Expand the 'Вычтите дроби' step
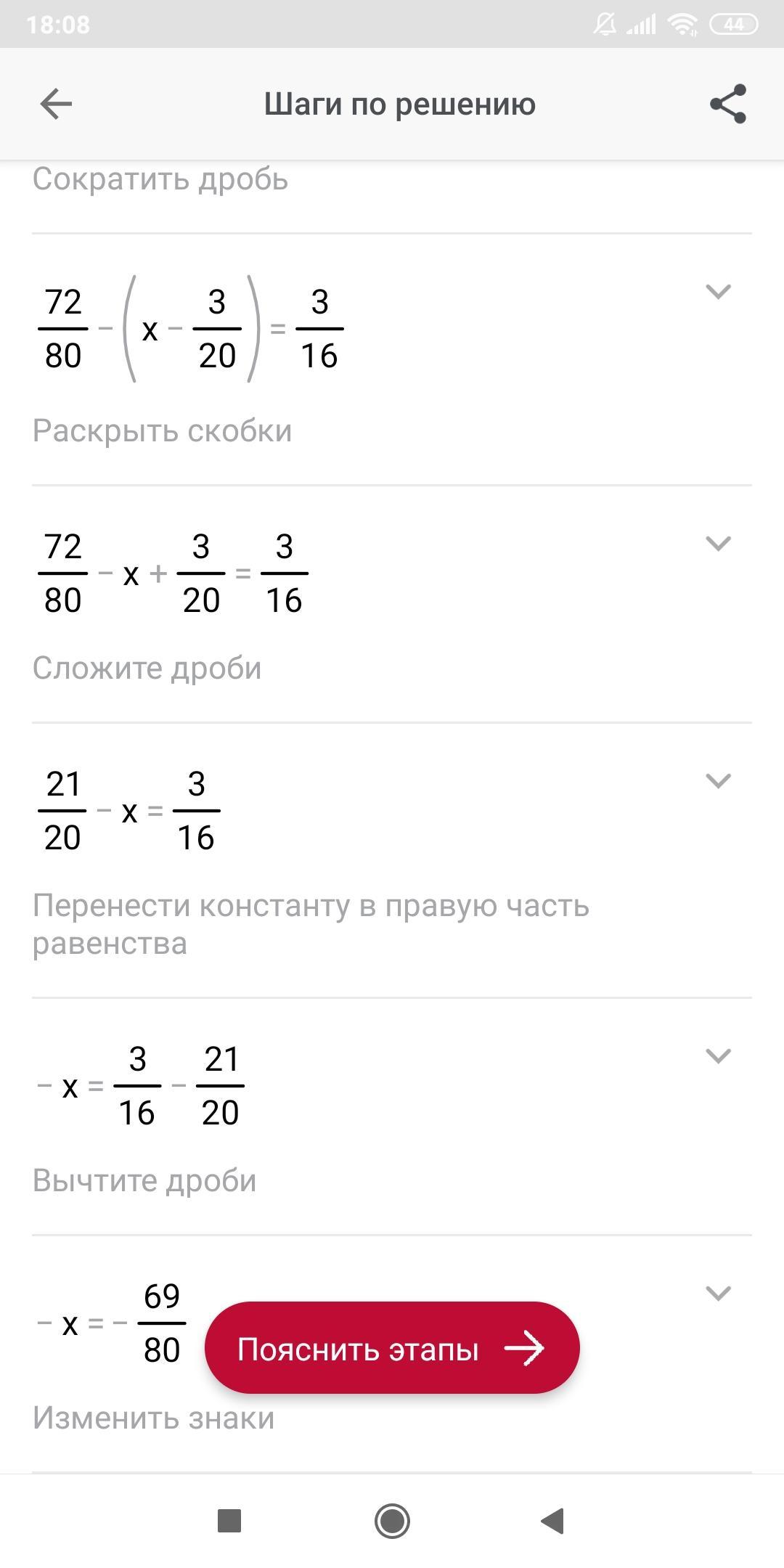 pyautogui.click(x=718, y=1056)
